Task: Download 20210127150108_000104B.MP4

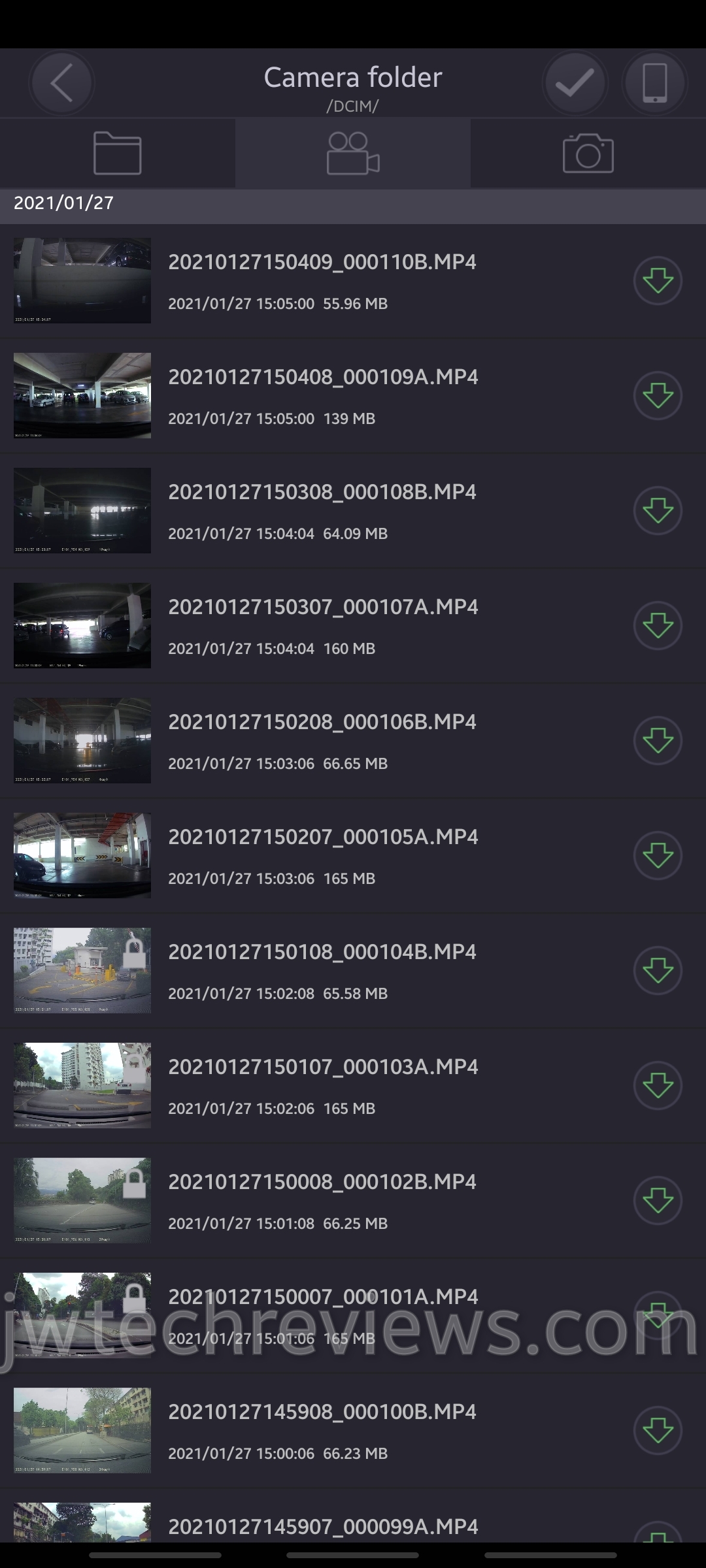Action: click(x=658, y=971)
